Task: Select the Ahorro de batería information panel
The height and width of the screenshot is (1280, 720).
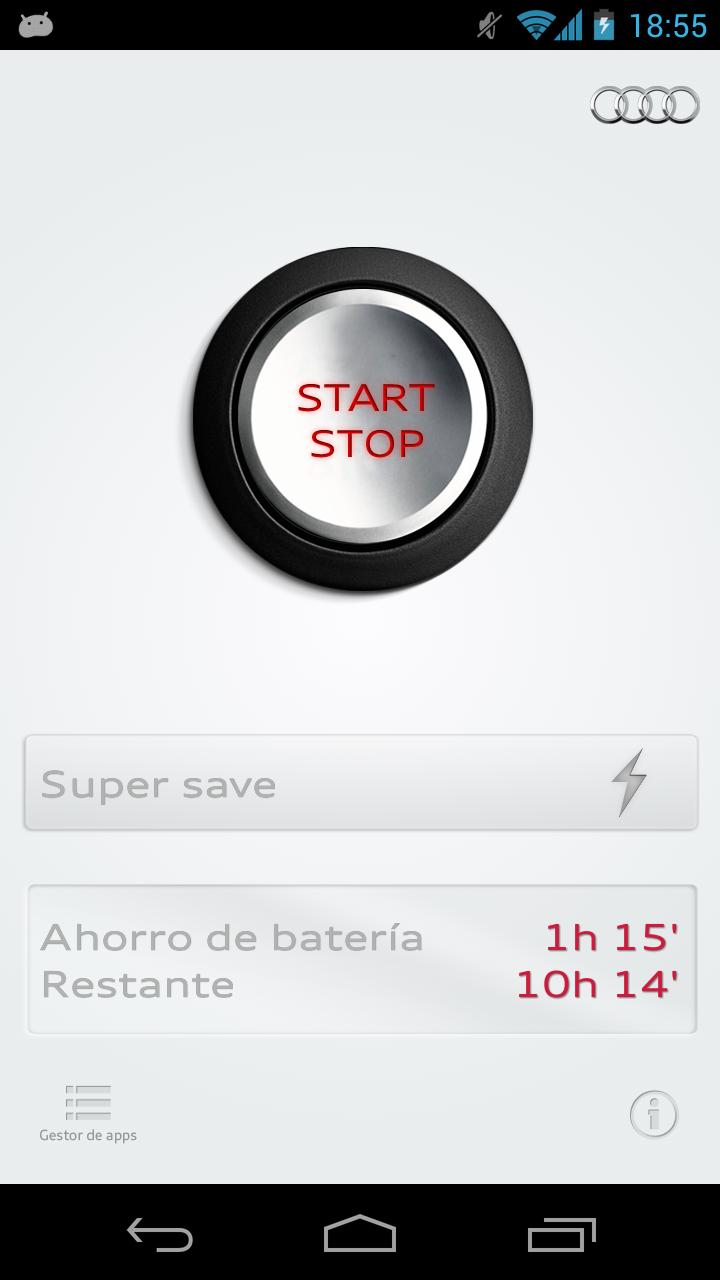Action: (x=360, y=958)
